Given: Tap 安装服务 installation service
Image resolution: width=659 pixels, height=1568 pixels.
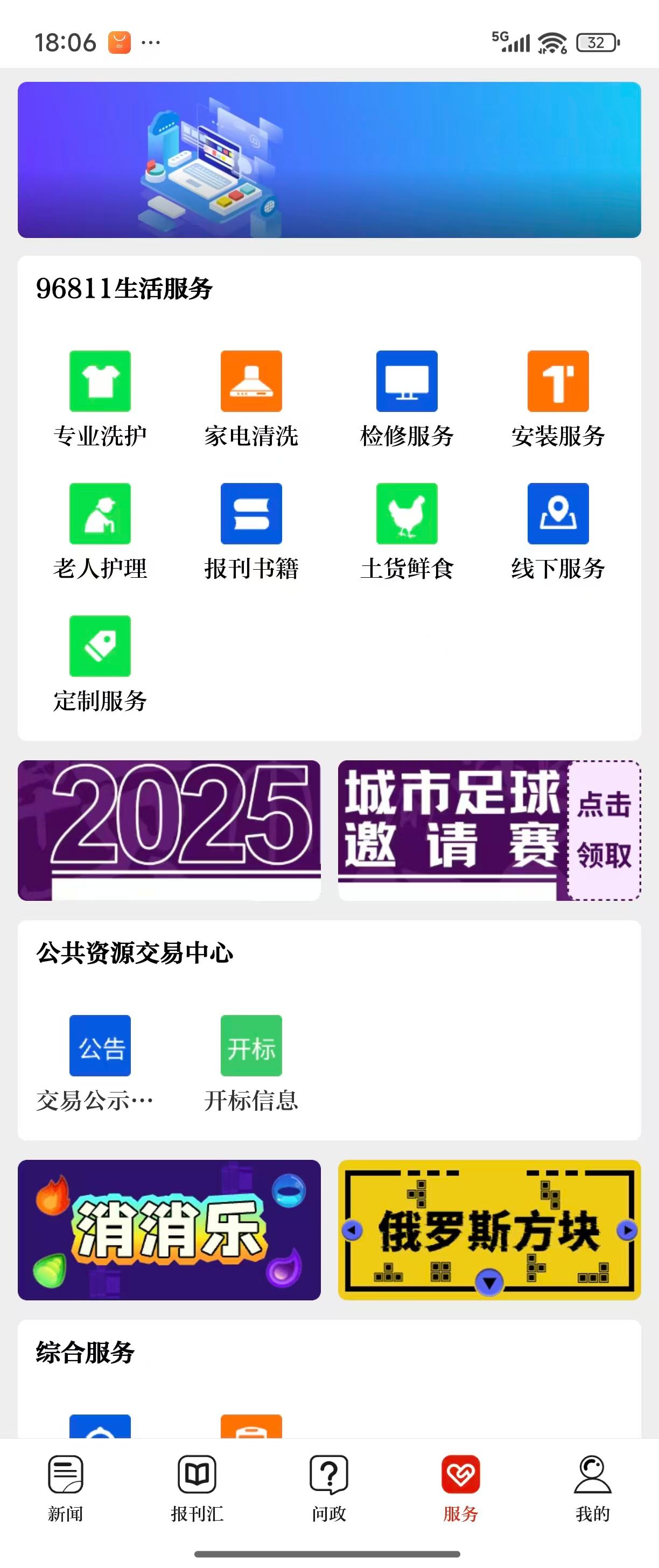Looking at the screenshot, I should point(557,382).
